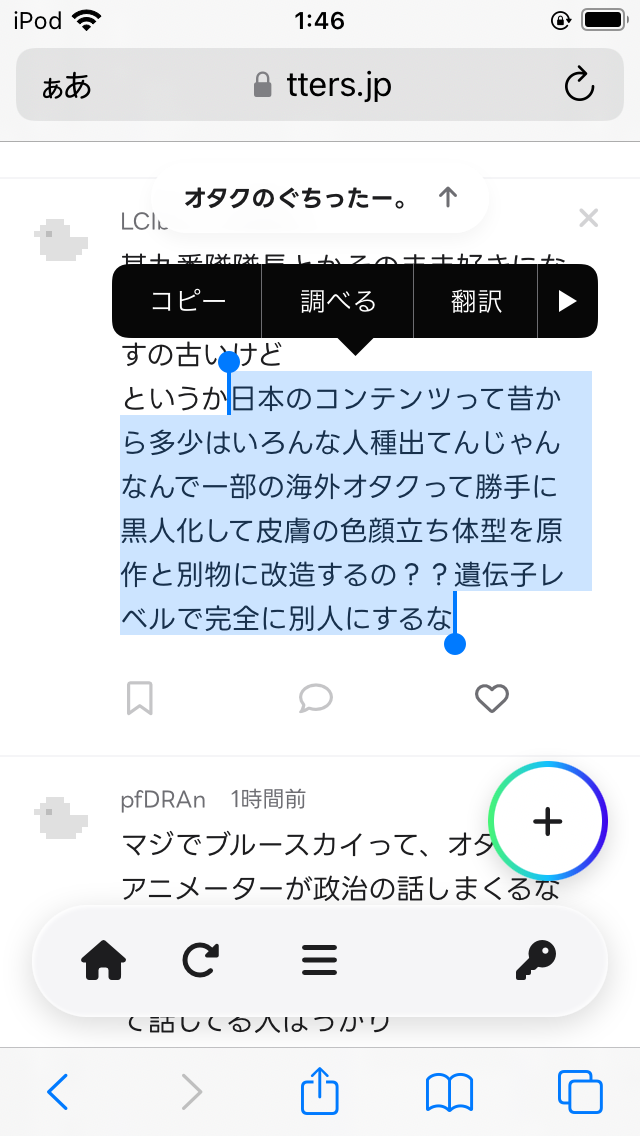The height and width of the screenshot is (1136, 640).
Task: Copy the selected text with コピー
Action: tap(188, 301)
